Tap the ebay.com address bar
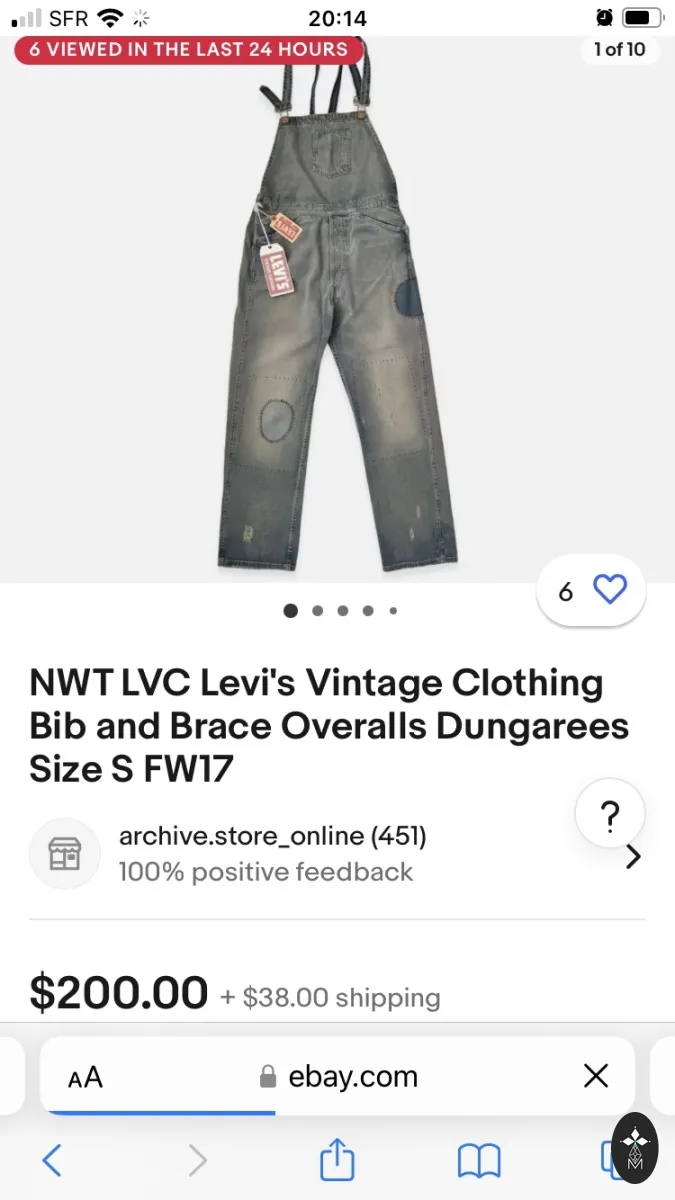 [337, 1076]
